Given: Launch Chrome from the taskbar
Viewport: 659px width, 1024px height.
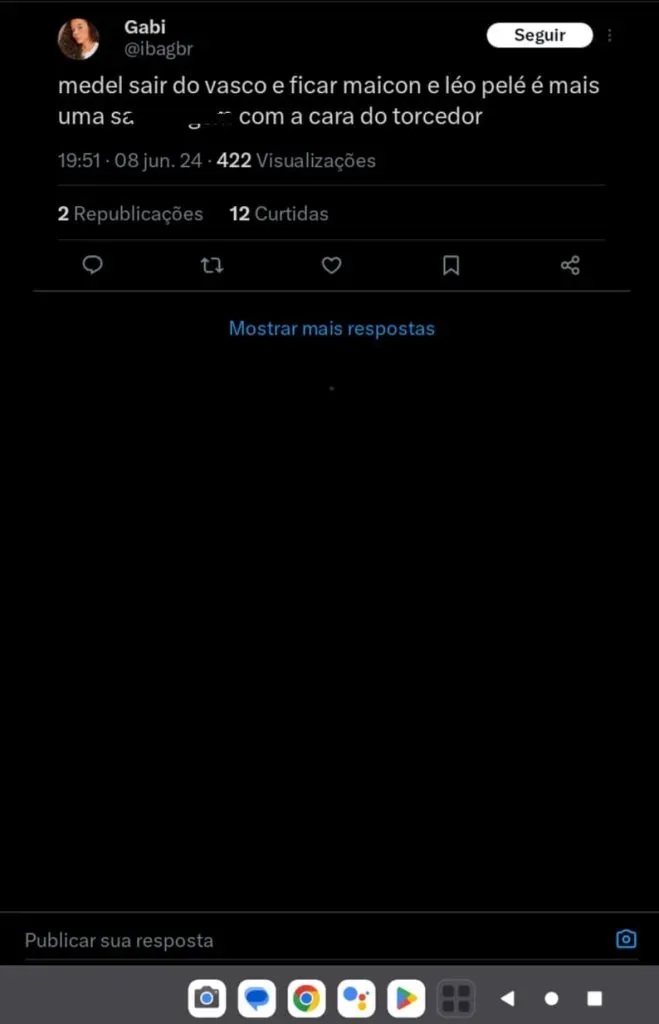Looking at the screenshot, I should (306, 998).
